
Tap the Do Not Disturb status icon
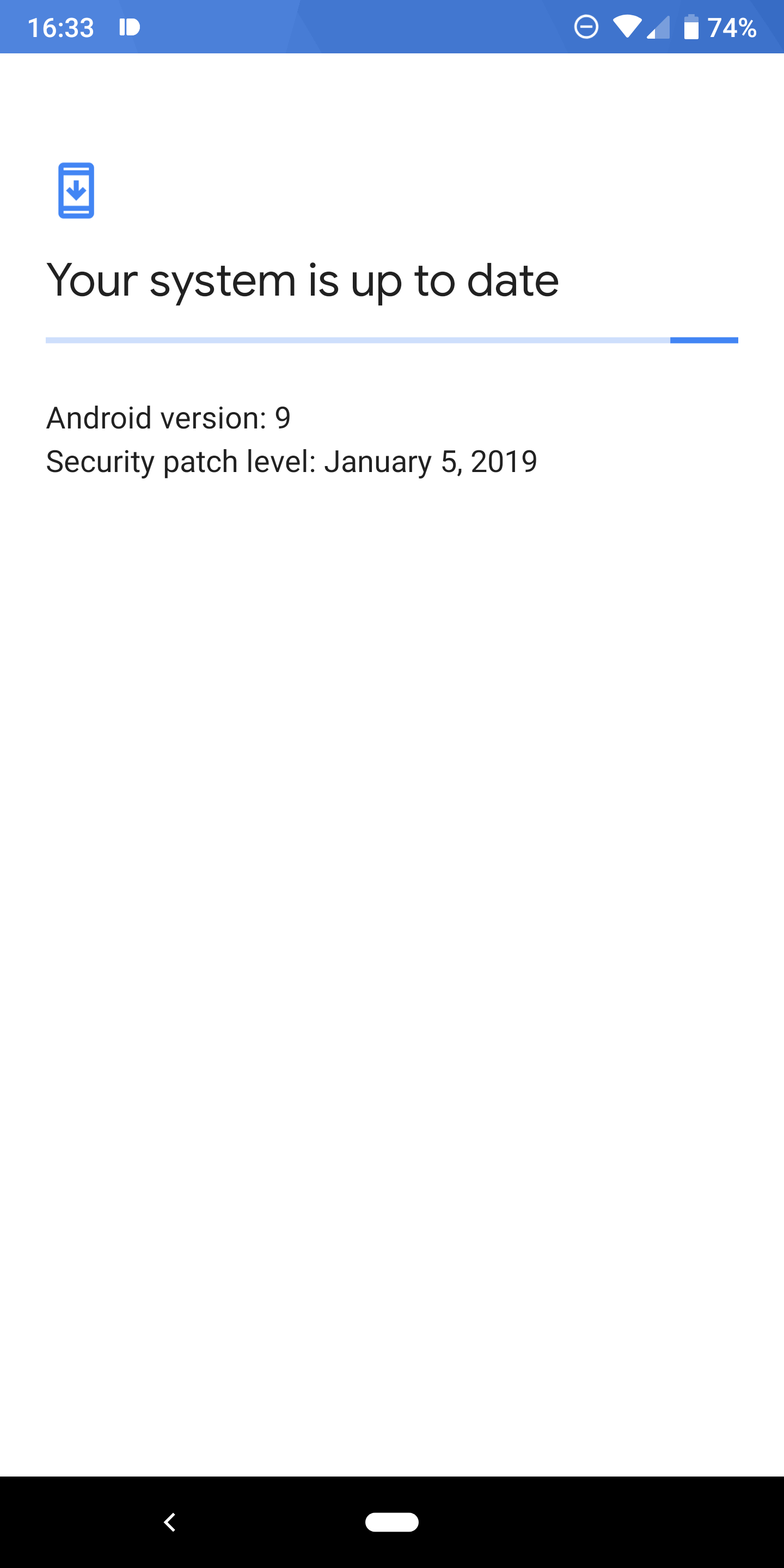[x=586, y=26]
